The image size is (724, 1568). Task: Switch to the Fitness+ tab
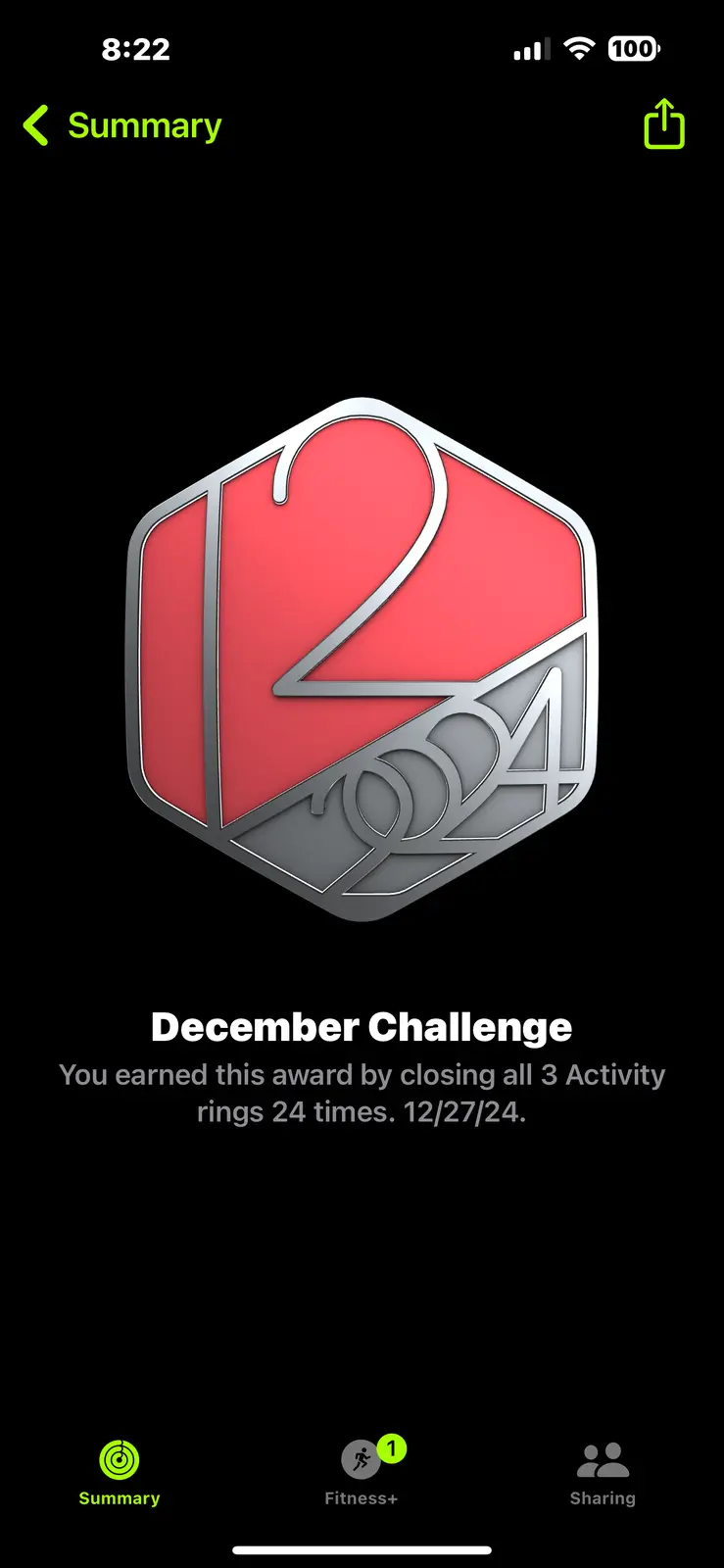point(362,1472)
